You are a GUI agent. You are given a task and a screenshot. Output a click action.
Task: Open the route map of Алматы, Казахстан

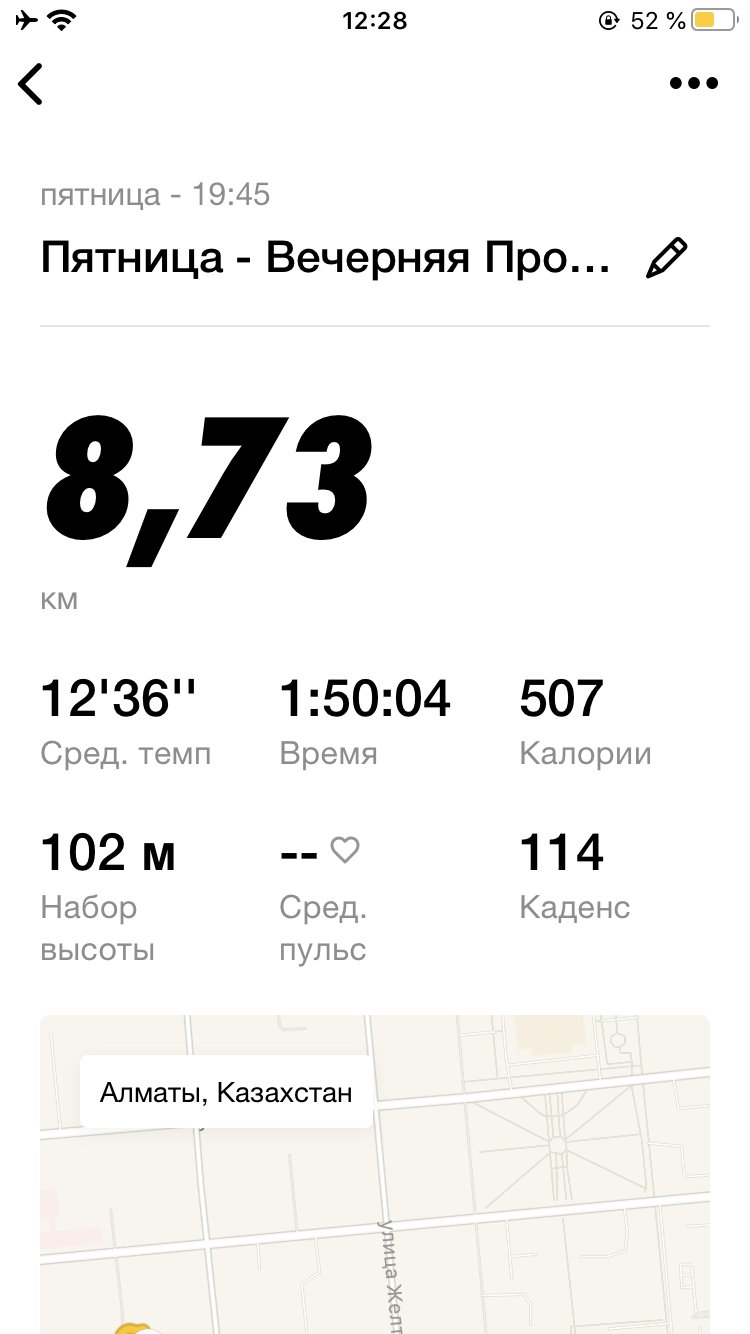coord(375,1200)
